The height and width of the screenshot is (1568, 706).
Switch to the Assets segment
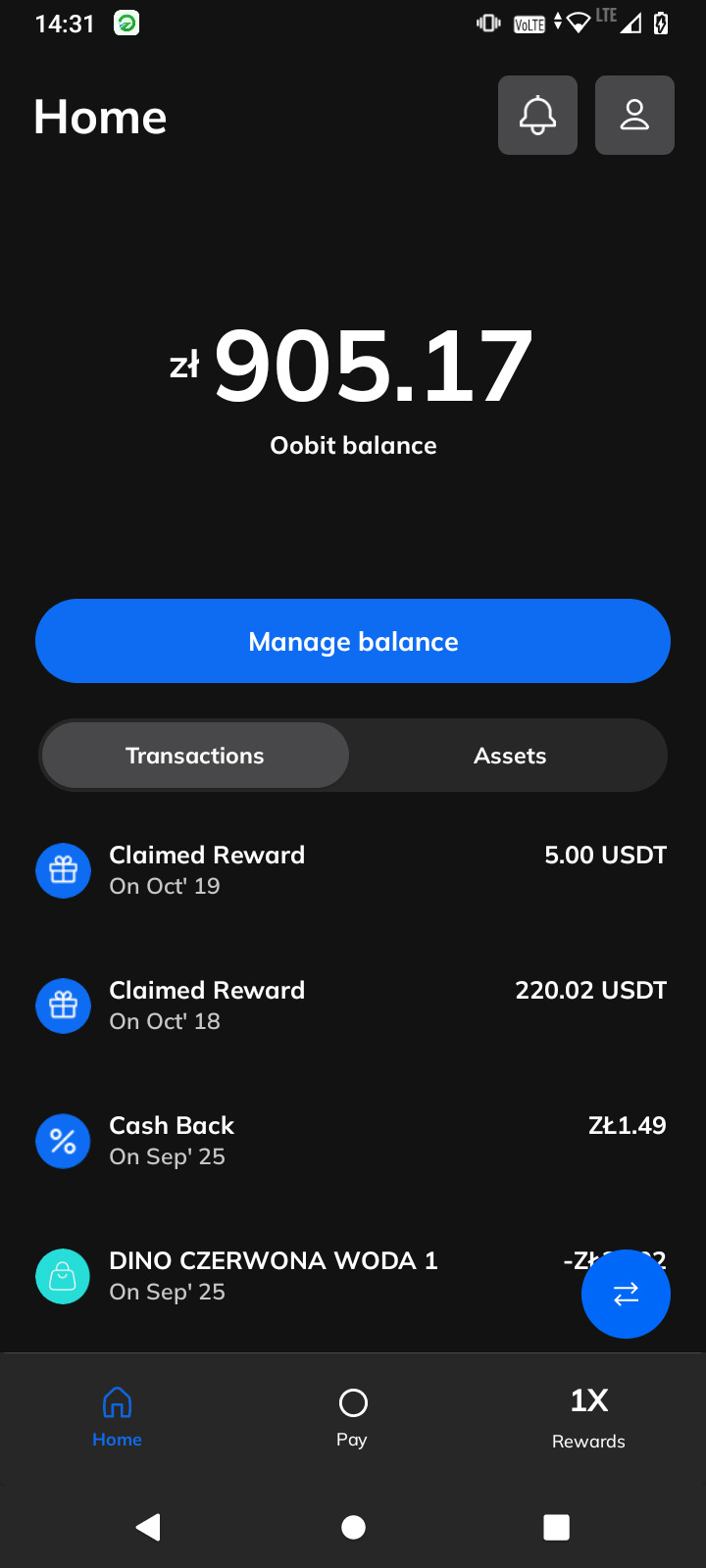[x=510, y=756]
